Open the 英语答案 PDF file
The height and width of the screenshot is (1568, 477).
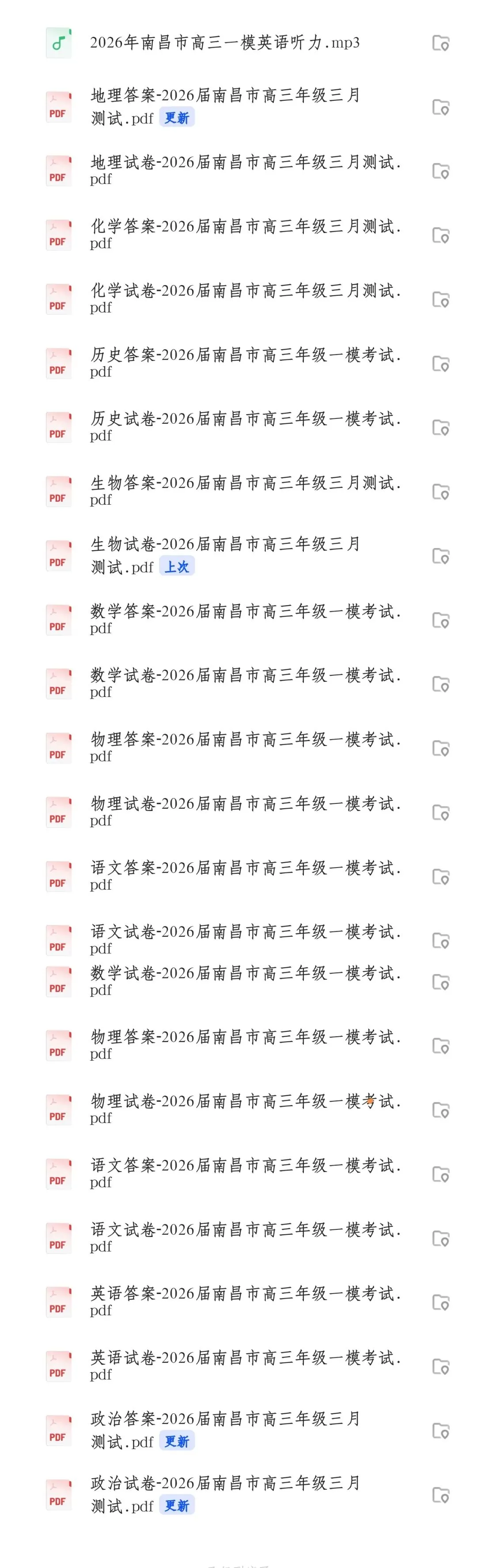tap(243, 1302)
